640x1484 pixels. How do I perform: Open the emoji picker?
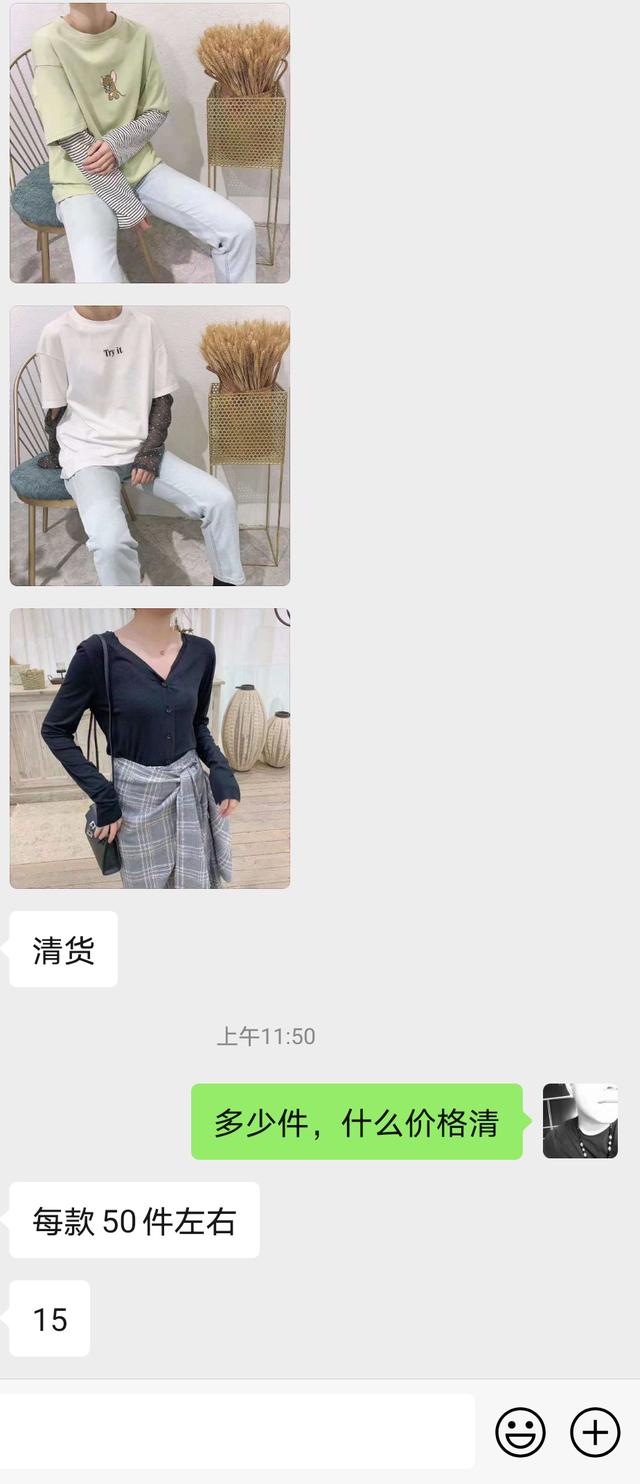pos(521,1432)
